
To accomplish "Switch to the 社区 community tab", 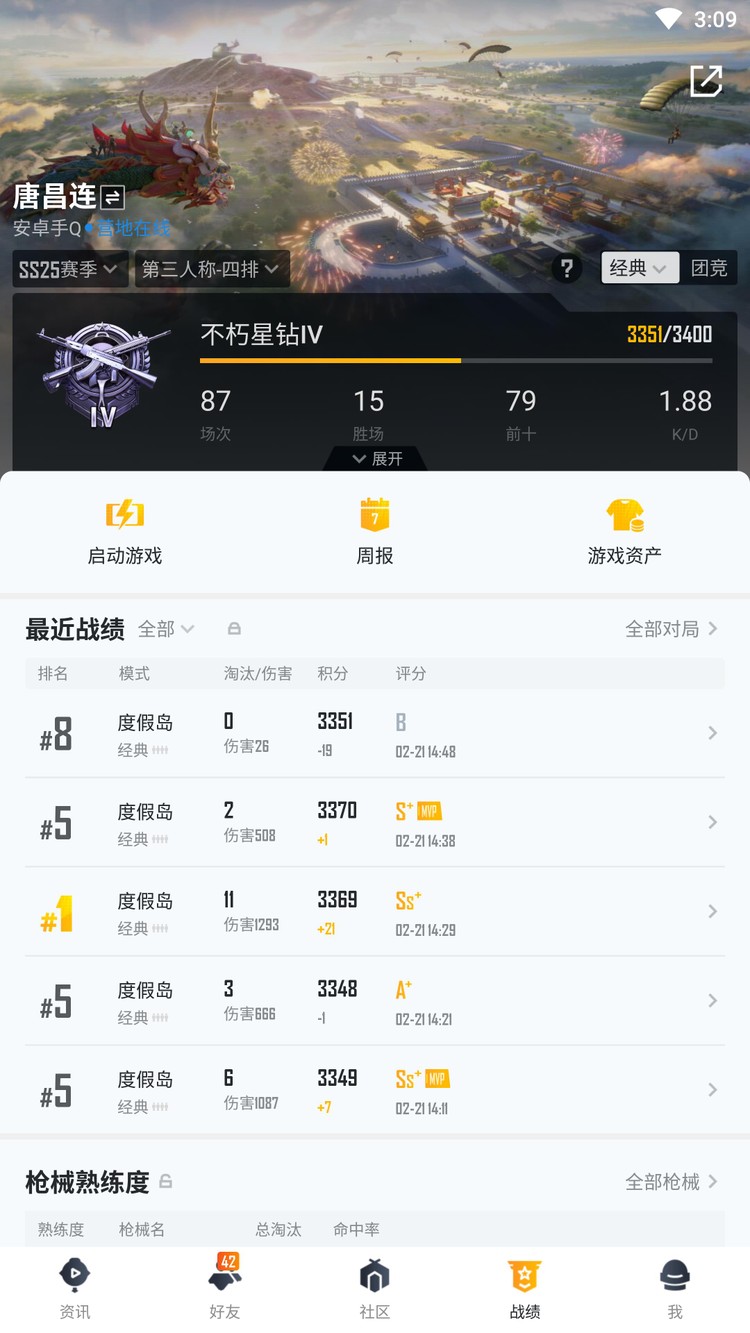I will [375, 1289].
